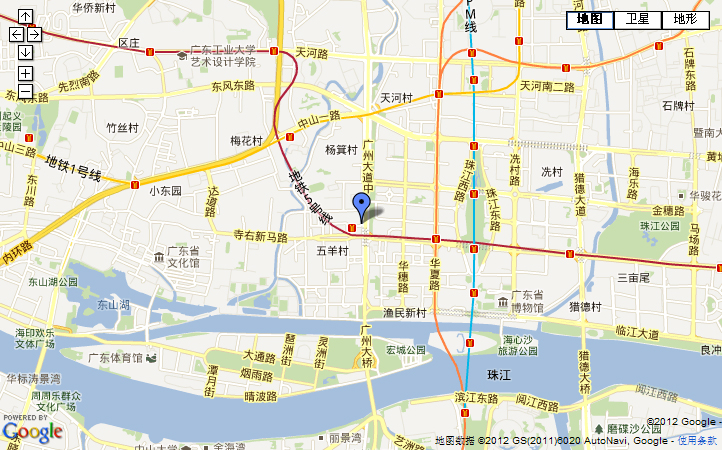Switch to the 地形 terrain view
Image resolution: width=722 pixels, height=450 pixels.
pos(685,19)
